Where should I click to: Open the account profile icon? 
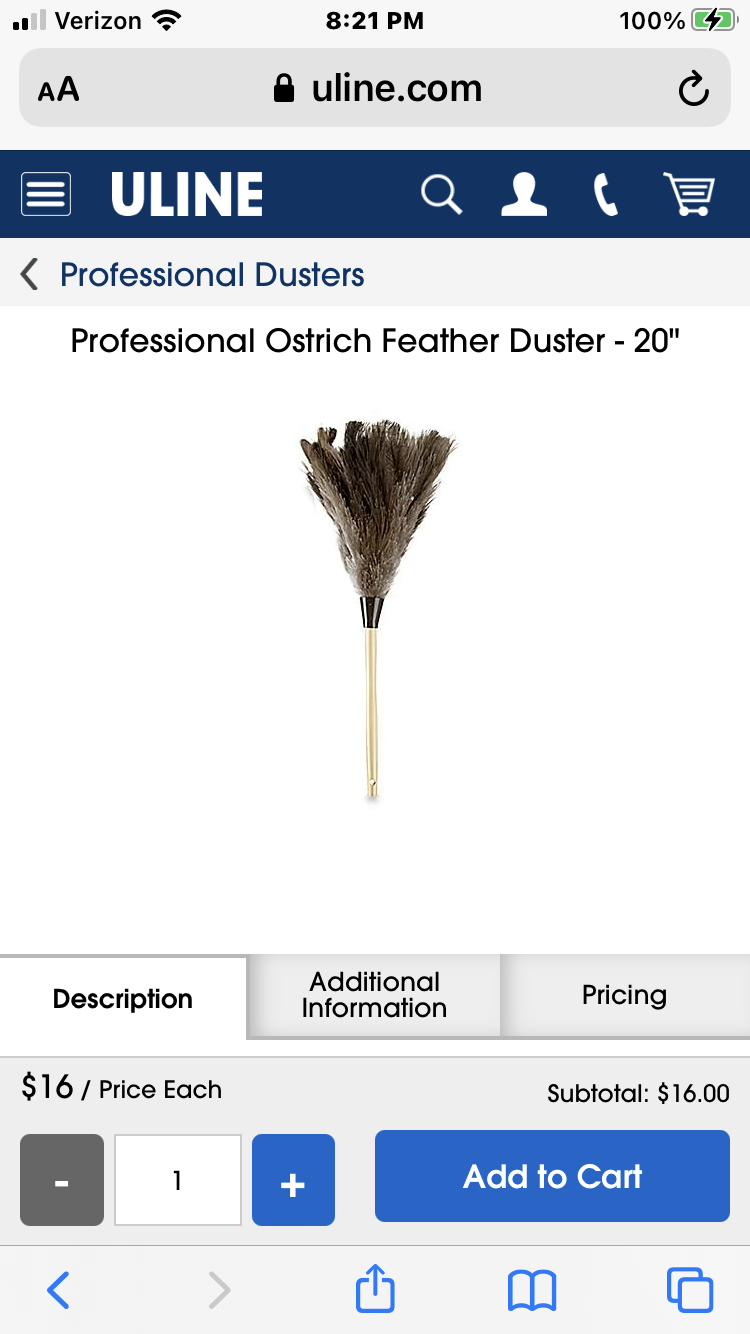coord(524,194)
